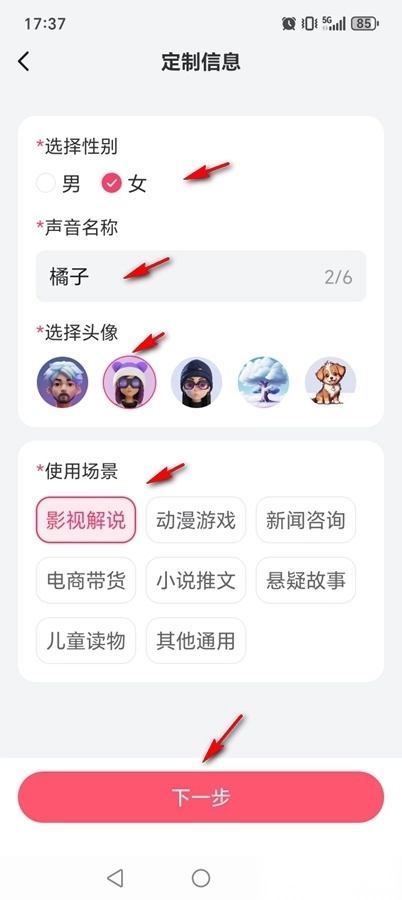This screenshot has width=402, height=900.
Task: Go back using the top-left arrow
Action: point(24,61)
